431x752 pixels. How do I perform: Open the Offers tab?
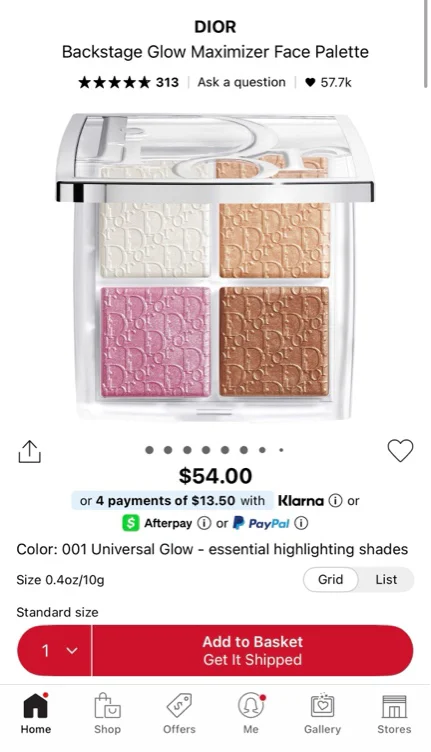[x=179, y=714]
